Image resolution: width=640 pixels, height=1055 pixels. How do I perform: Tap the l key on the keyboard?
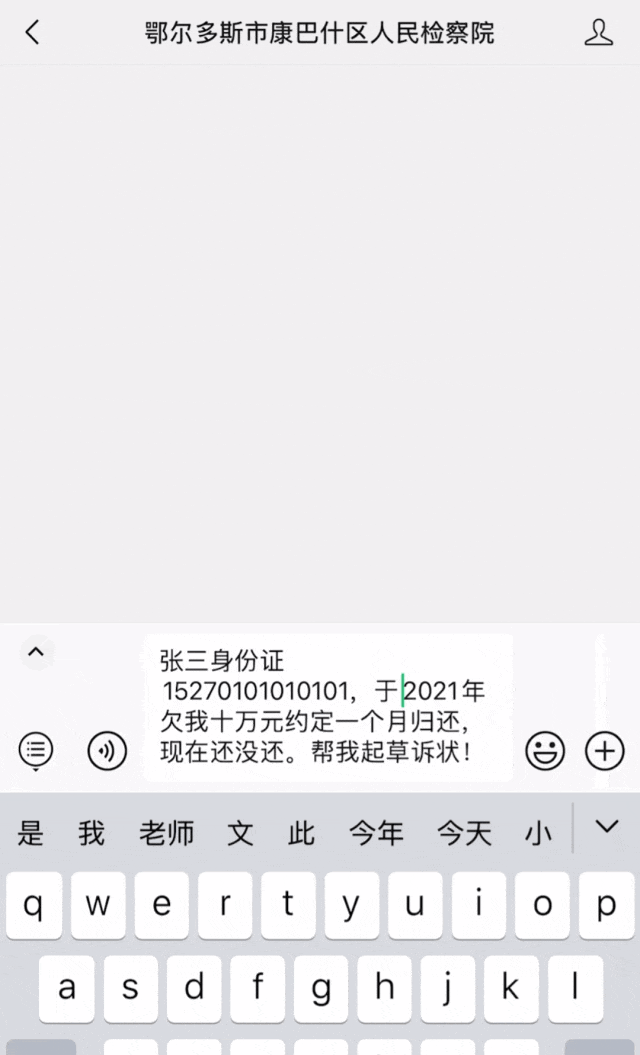[576, 988]
